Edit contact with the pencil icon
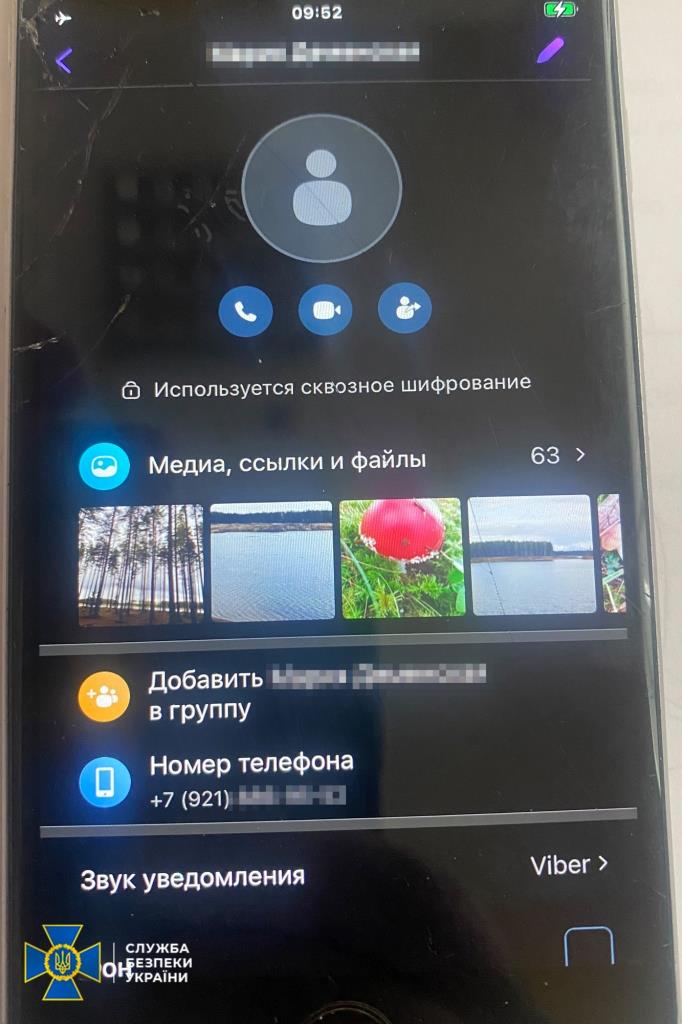The height and width of the screenshot is (1024, 682). (x=551, y=51)
